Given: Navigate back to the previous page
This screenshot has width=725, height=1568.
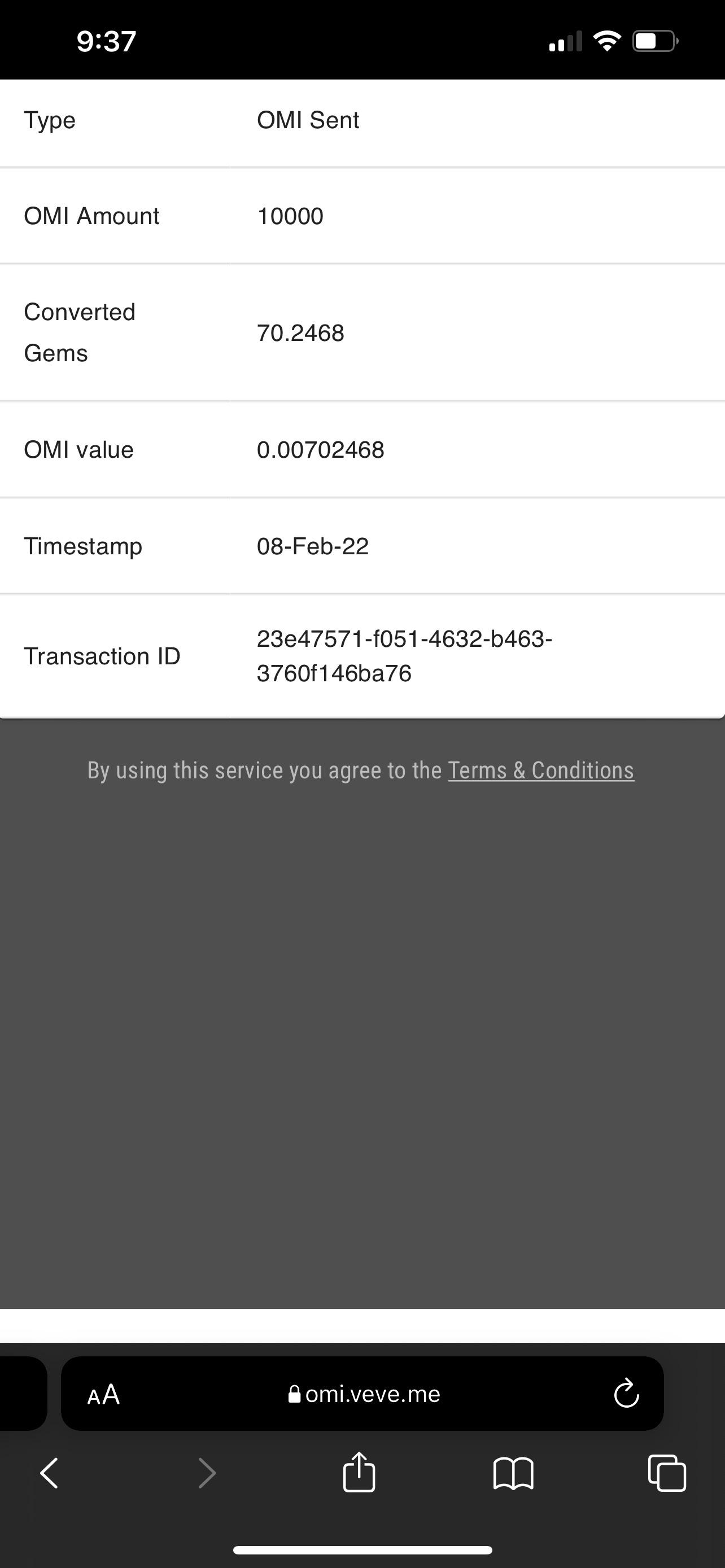Looking at the screenshot, I should click(50, 1474).
